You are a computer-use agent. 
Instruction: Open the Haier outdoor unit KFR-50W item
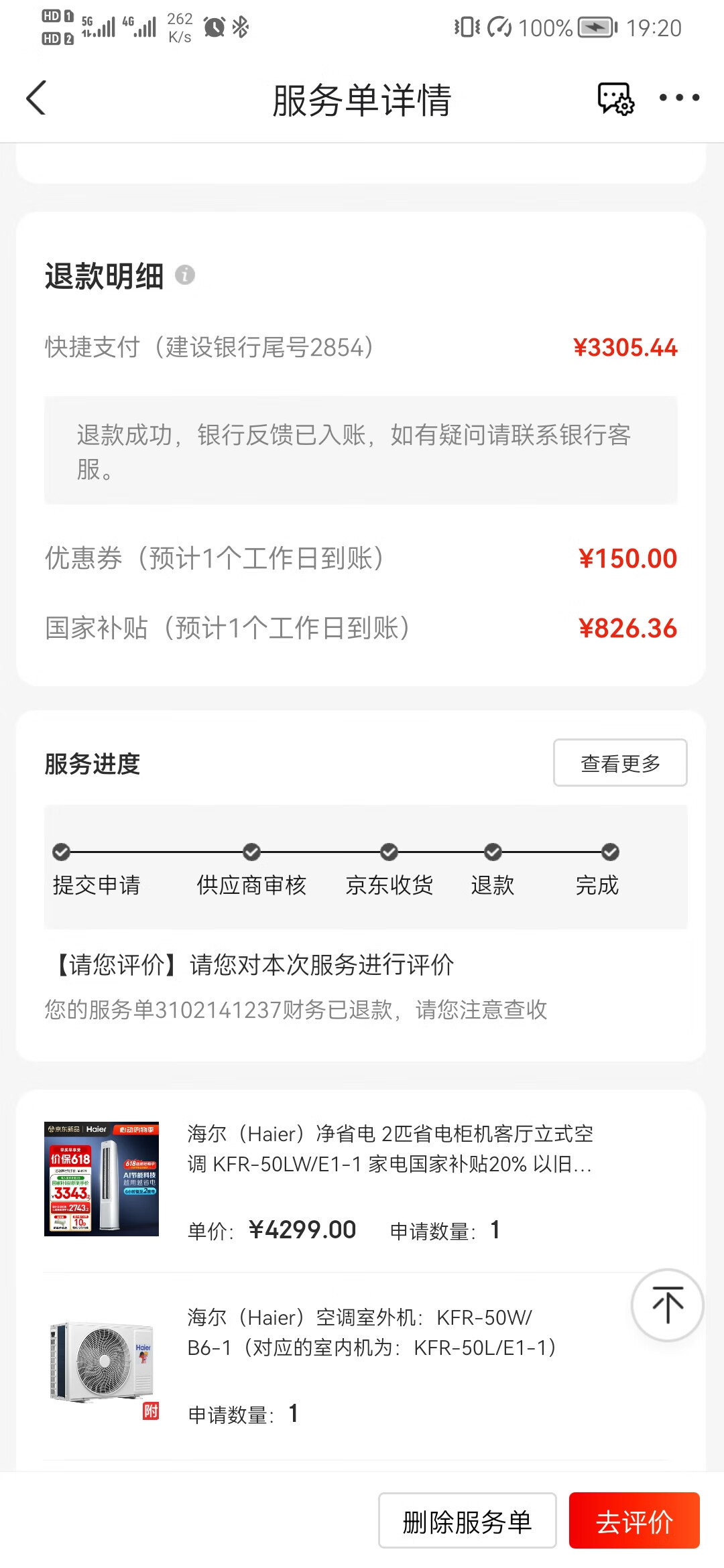[x=372, y=1332]
